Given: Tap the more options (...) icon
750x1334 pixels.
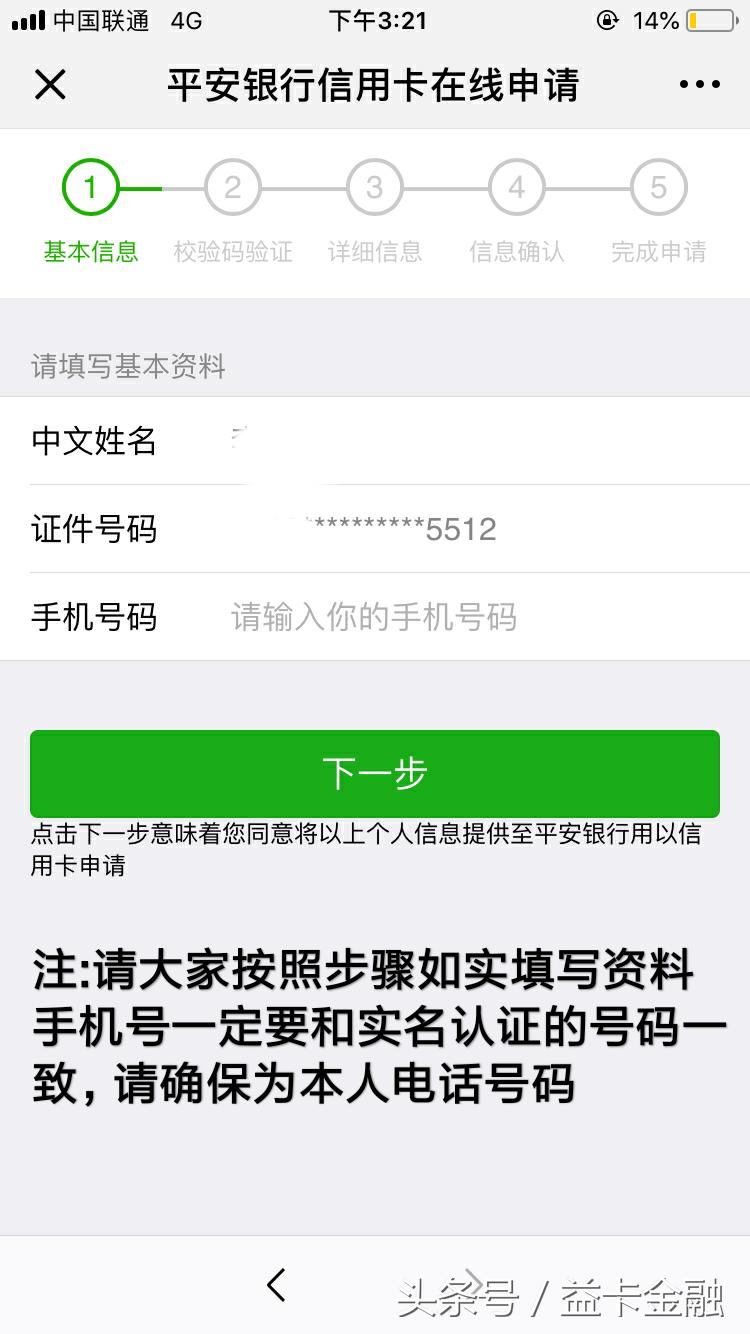Looking at the screenshot, I should tap(698, 85).
